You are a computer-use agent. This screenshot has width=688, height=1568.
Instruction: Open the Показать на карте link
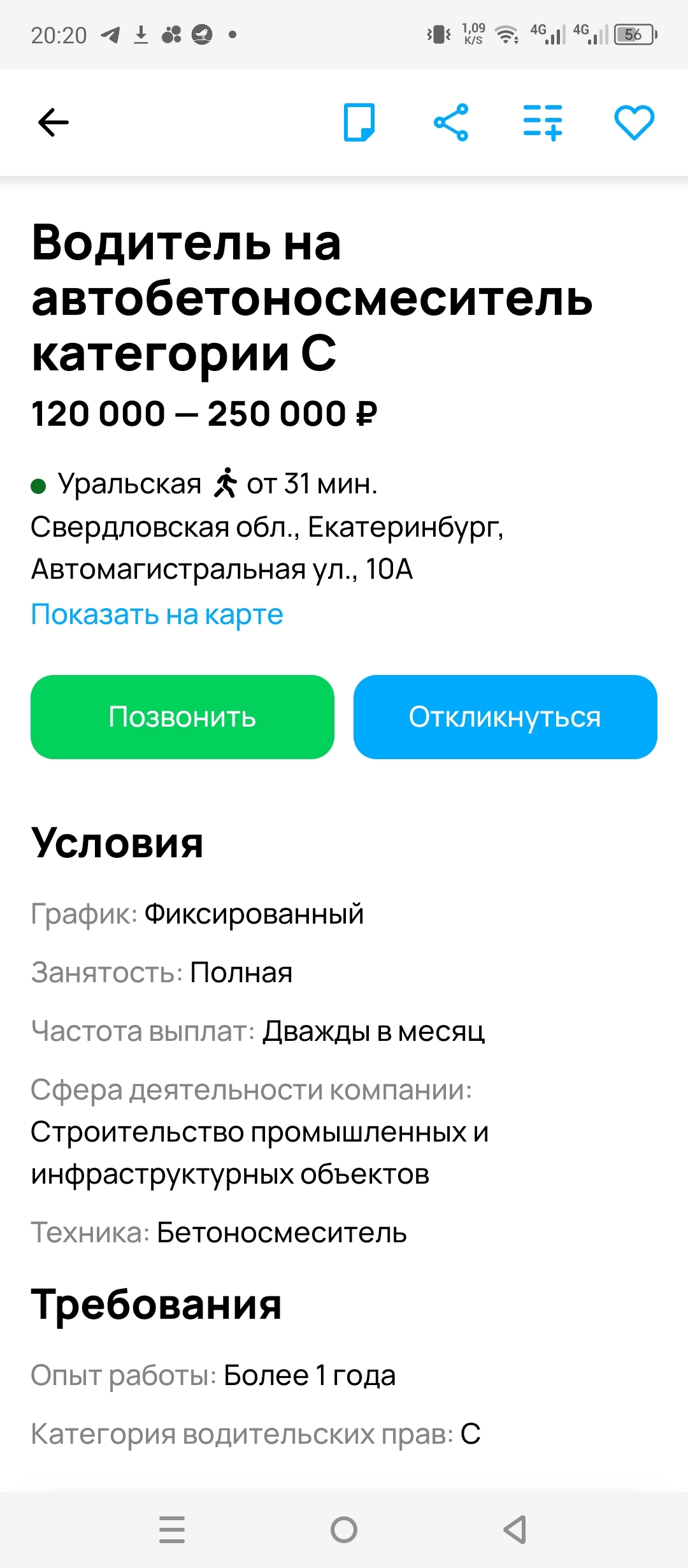[157, 614]
